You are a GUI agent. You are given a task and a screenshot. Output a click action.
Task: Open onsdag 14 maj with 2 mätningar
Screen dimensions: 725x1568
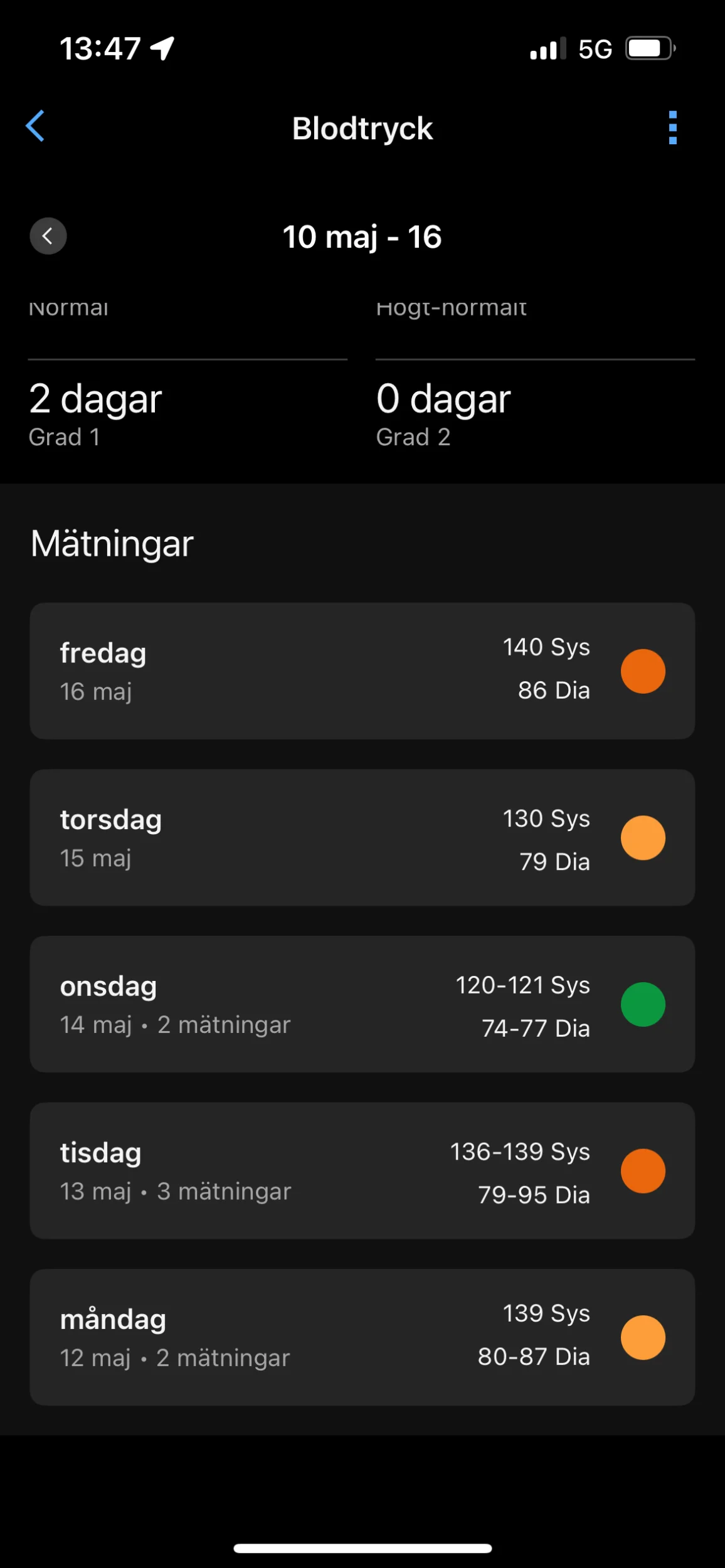click(x=362, y=1004)
